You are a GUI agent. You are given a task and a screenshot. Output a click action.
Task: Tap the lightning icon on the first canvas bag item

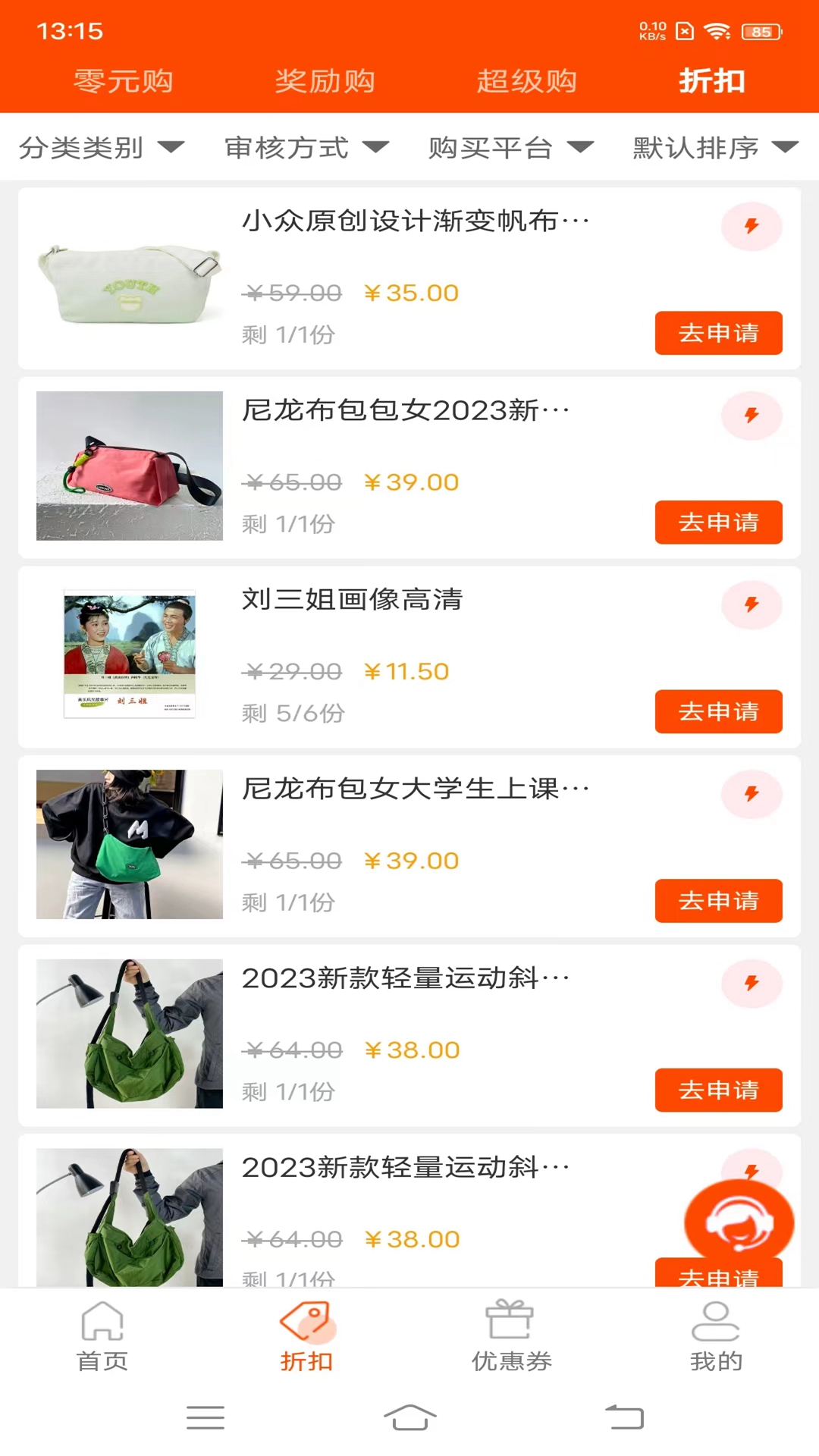coord(752,225)
